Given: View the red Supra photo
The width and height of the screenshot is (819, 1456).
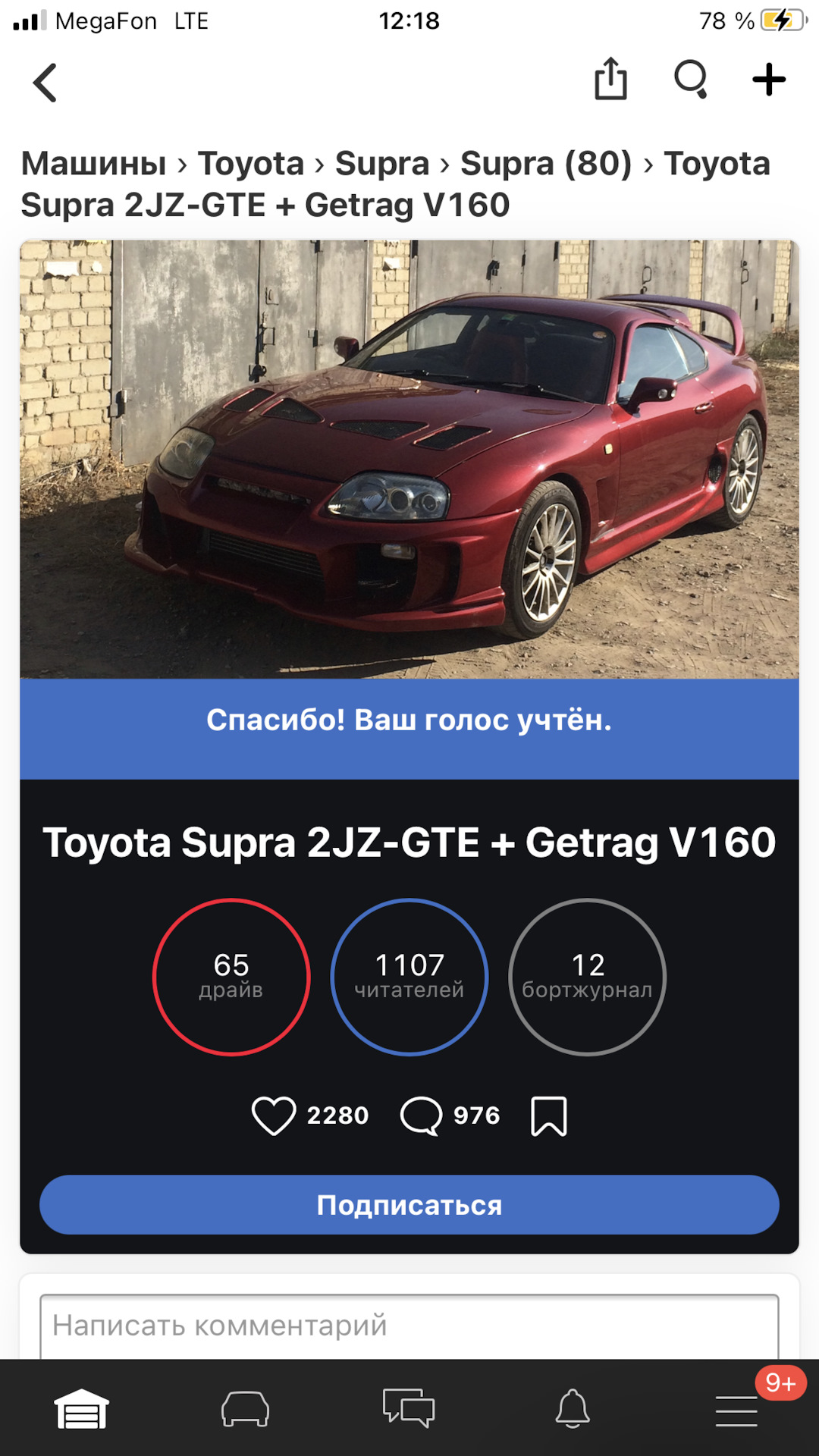Looking at the screenshot, I should 409,459.
